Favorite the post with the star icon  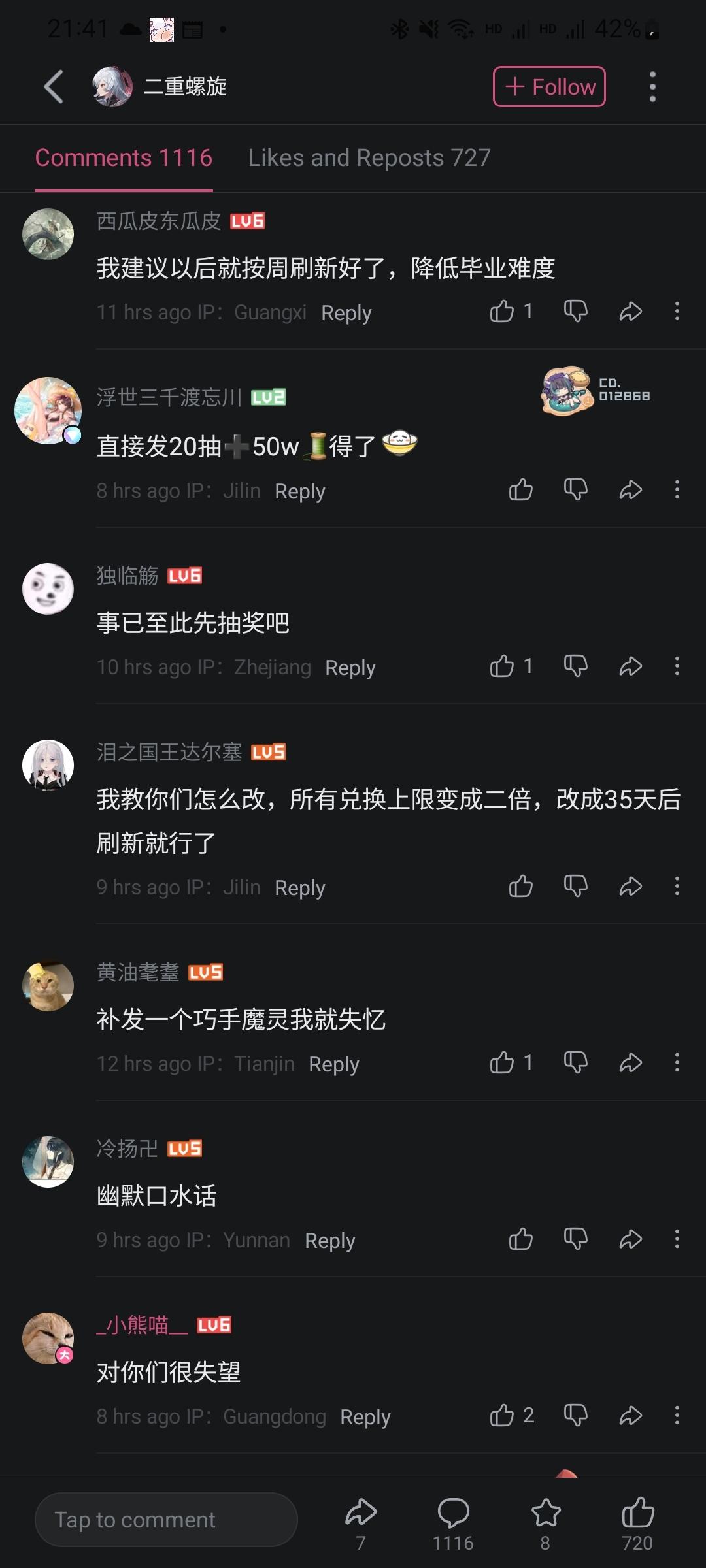[x=545, y=1513]
